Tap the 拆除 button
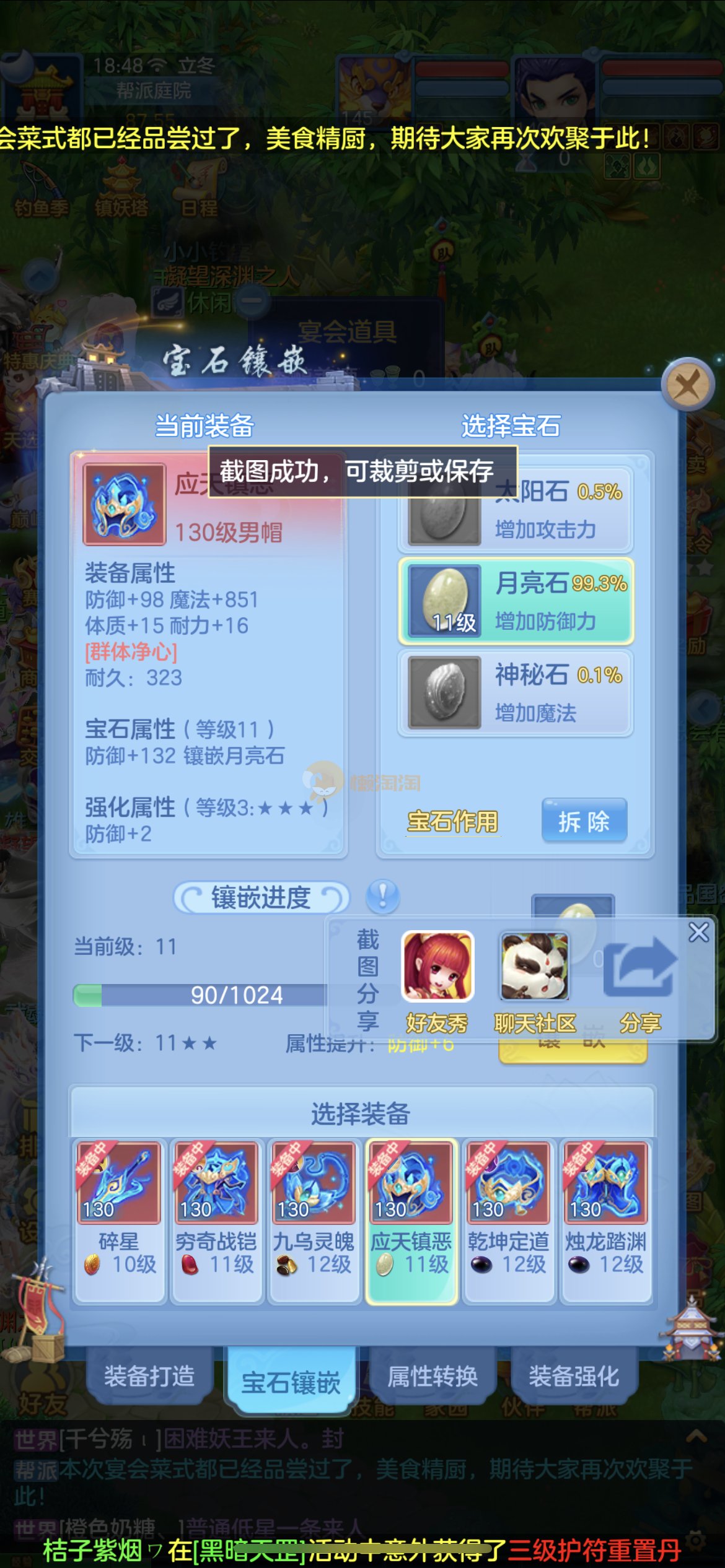Screen dimensions: 725x1568 tap(584, 821)
